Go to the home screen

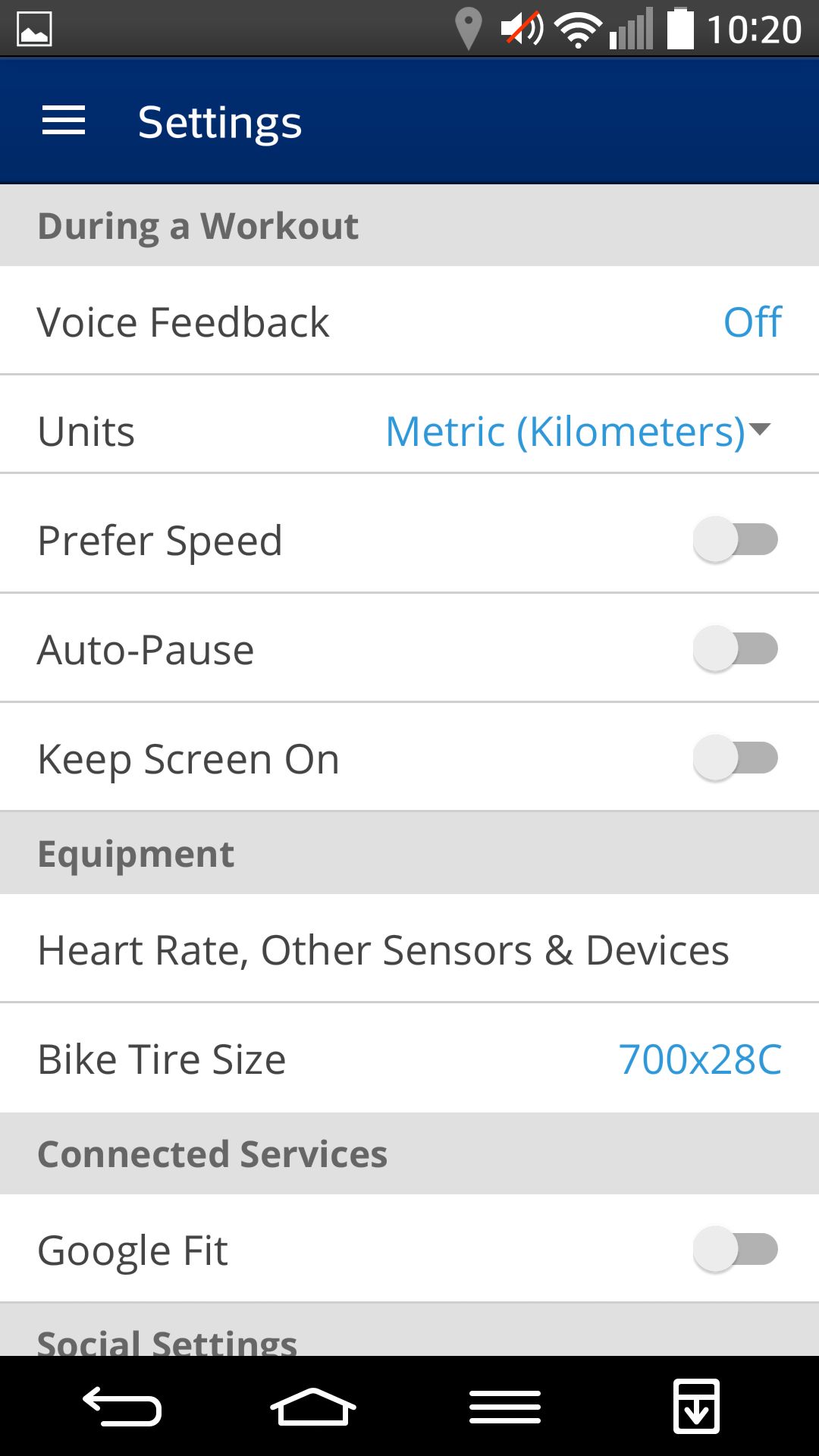tap(313, 1407)
